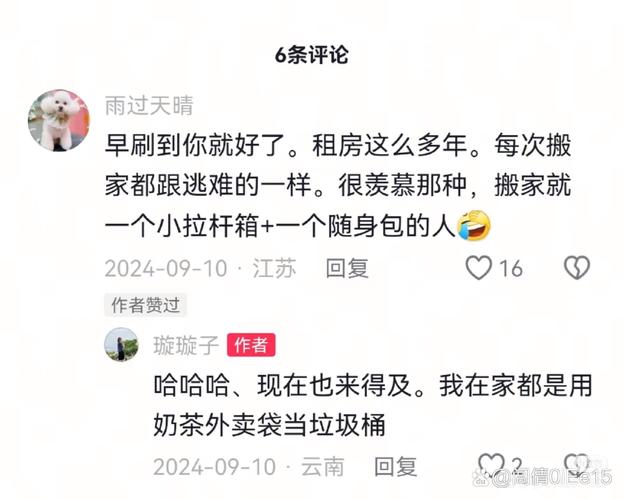This screenshot has height=500, width=624.
Task: Dislike 雨过天晴's comment
Action: 577,267
